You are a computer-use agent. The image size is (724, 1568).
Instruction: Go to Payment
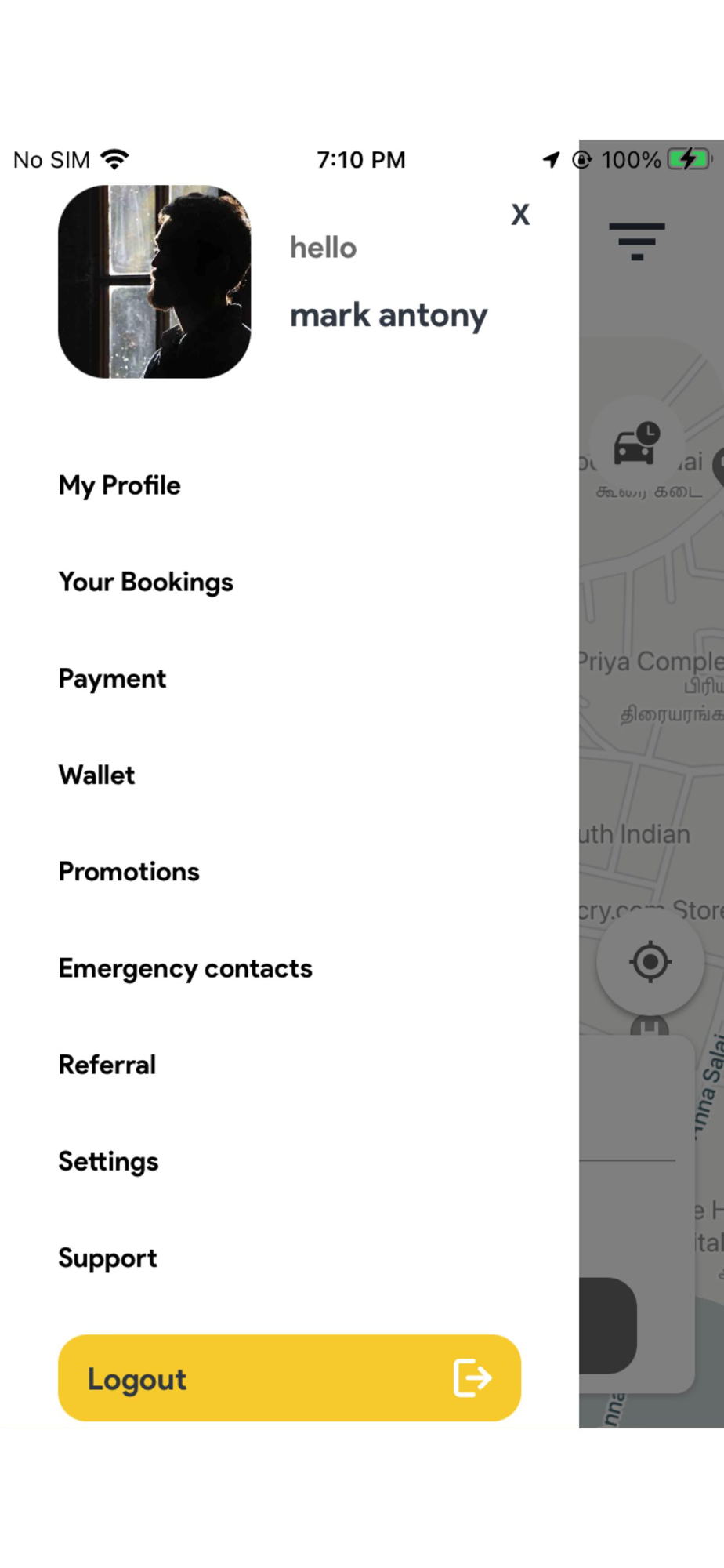[112, 679]
